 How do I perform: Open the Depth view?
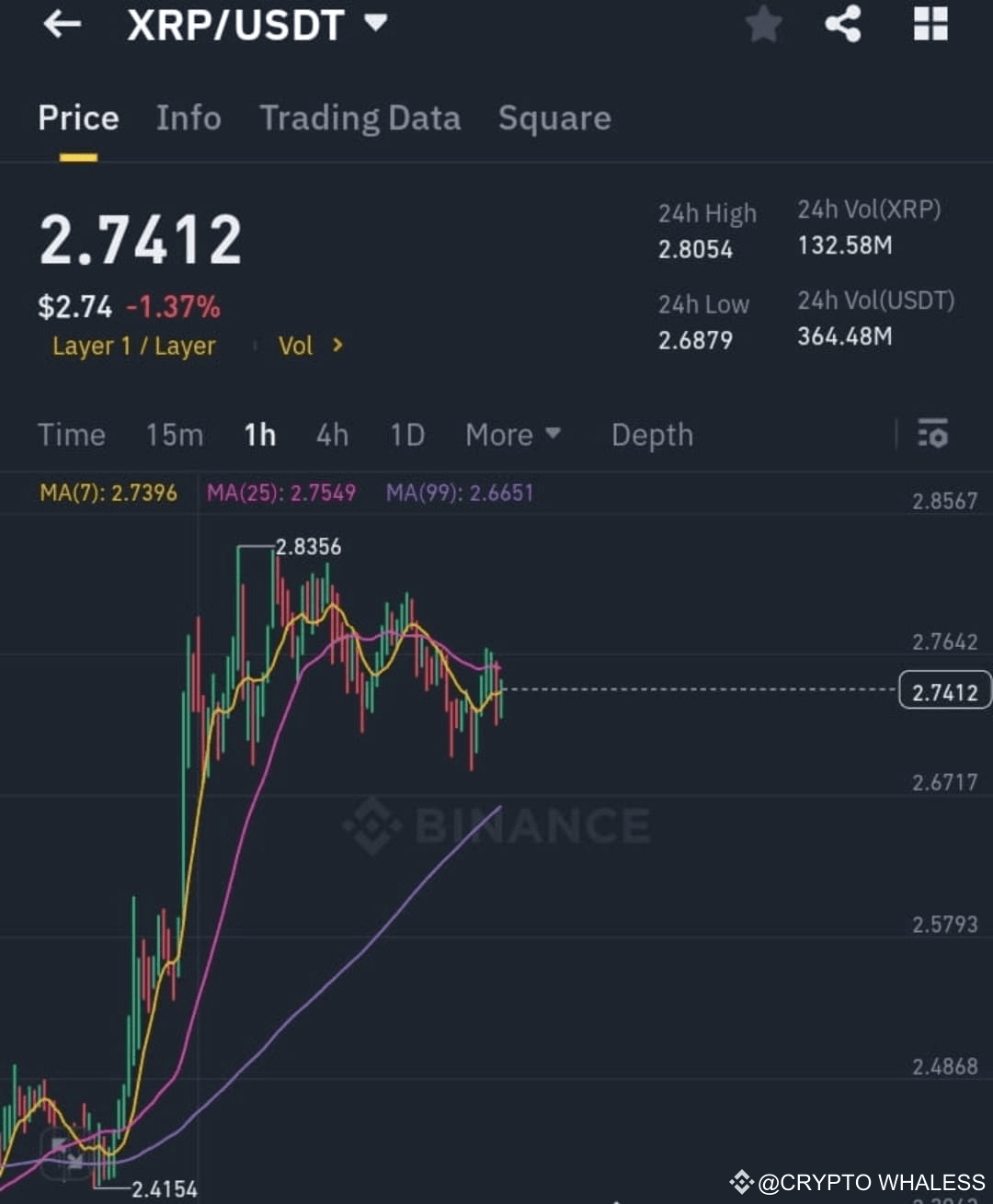[652, 435]
